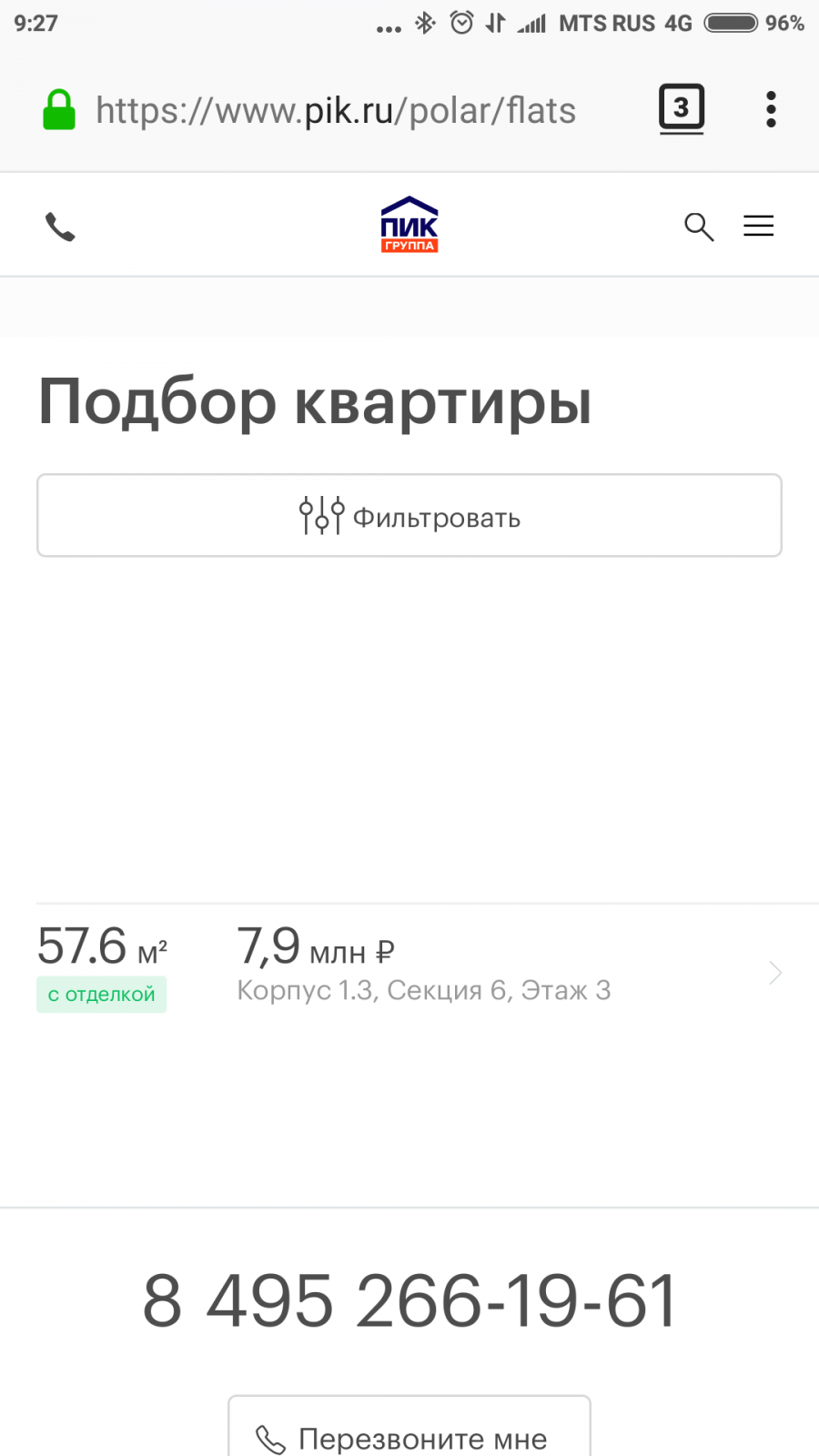Open the hamburger menu
This screenshot has height=1456, width=819.
pos(758,226)
